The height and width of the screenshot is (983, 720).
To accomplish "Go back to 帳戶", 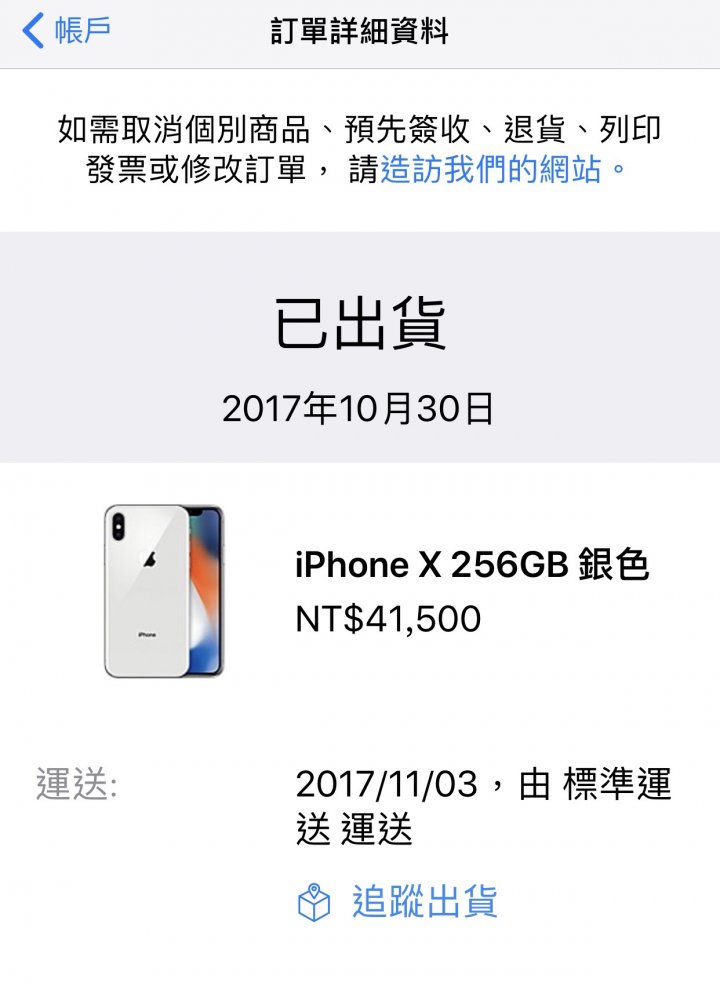I will (66, 31).
